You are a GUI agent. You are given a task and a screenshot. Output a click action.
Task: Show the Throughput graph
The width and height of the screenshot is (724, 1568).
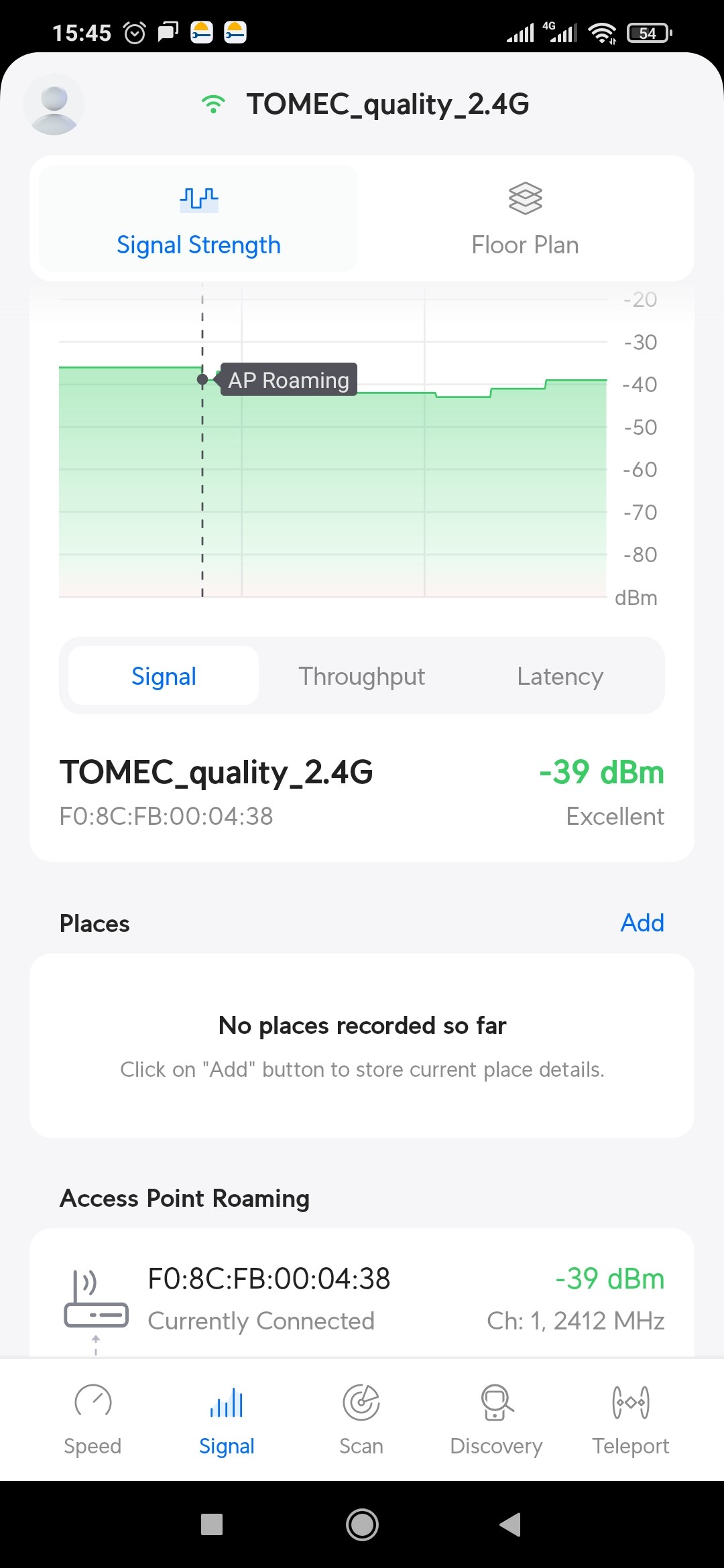[361, 676]
